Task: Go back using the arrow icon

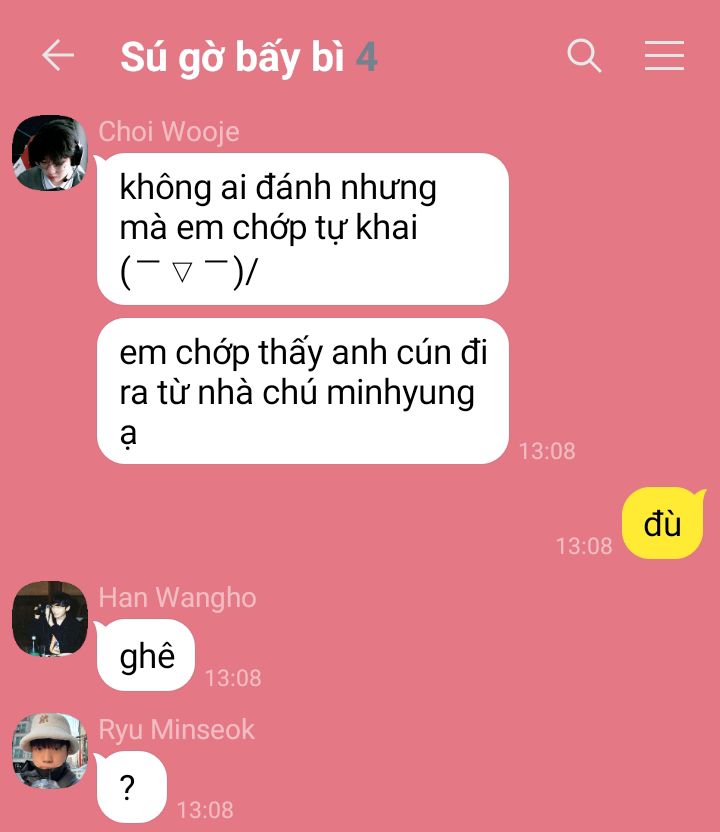Action: (x=58, y=56)
